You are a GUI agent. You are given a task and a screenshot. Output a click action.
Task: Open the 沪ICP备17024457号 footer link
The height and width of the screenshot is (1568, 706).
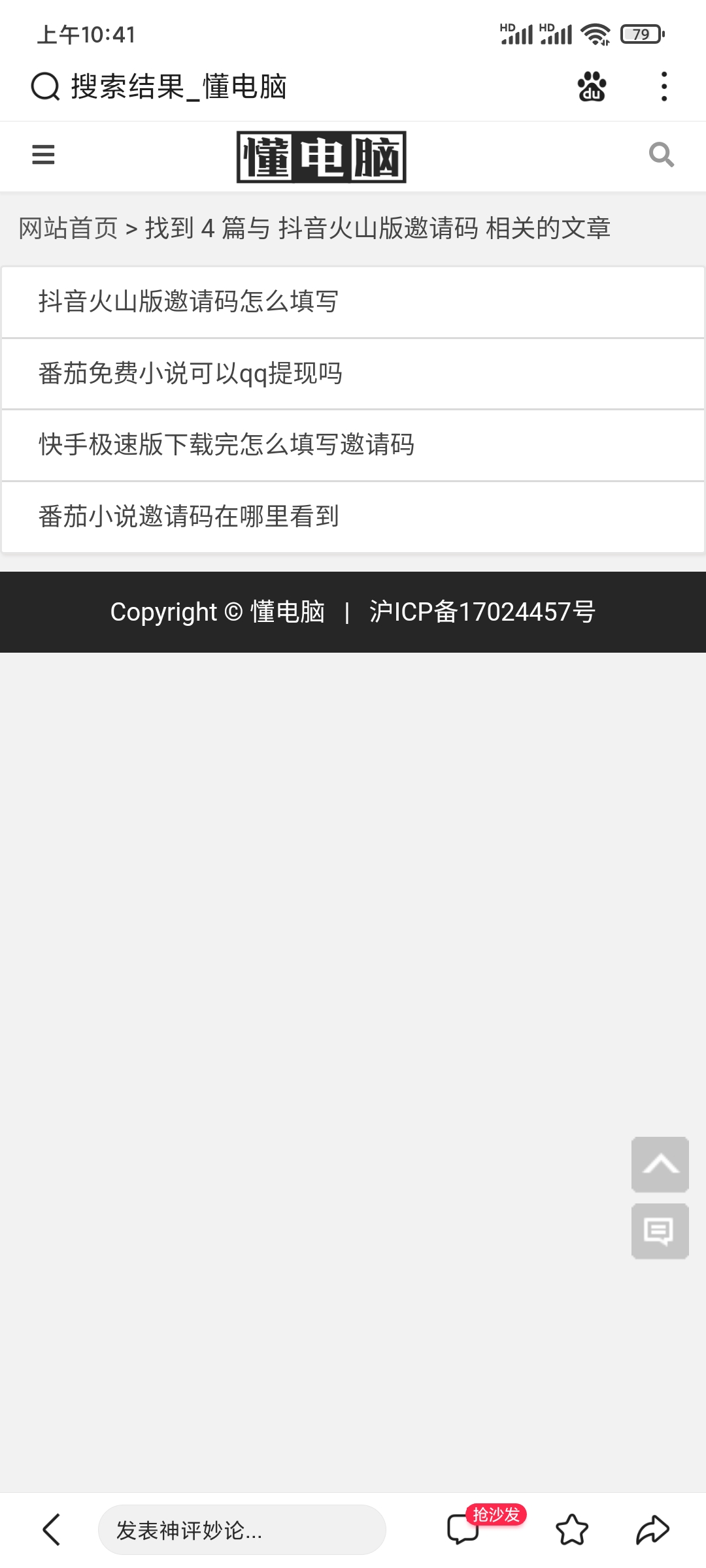pyautogui.click(x=482, y=612)
